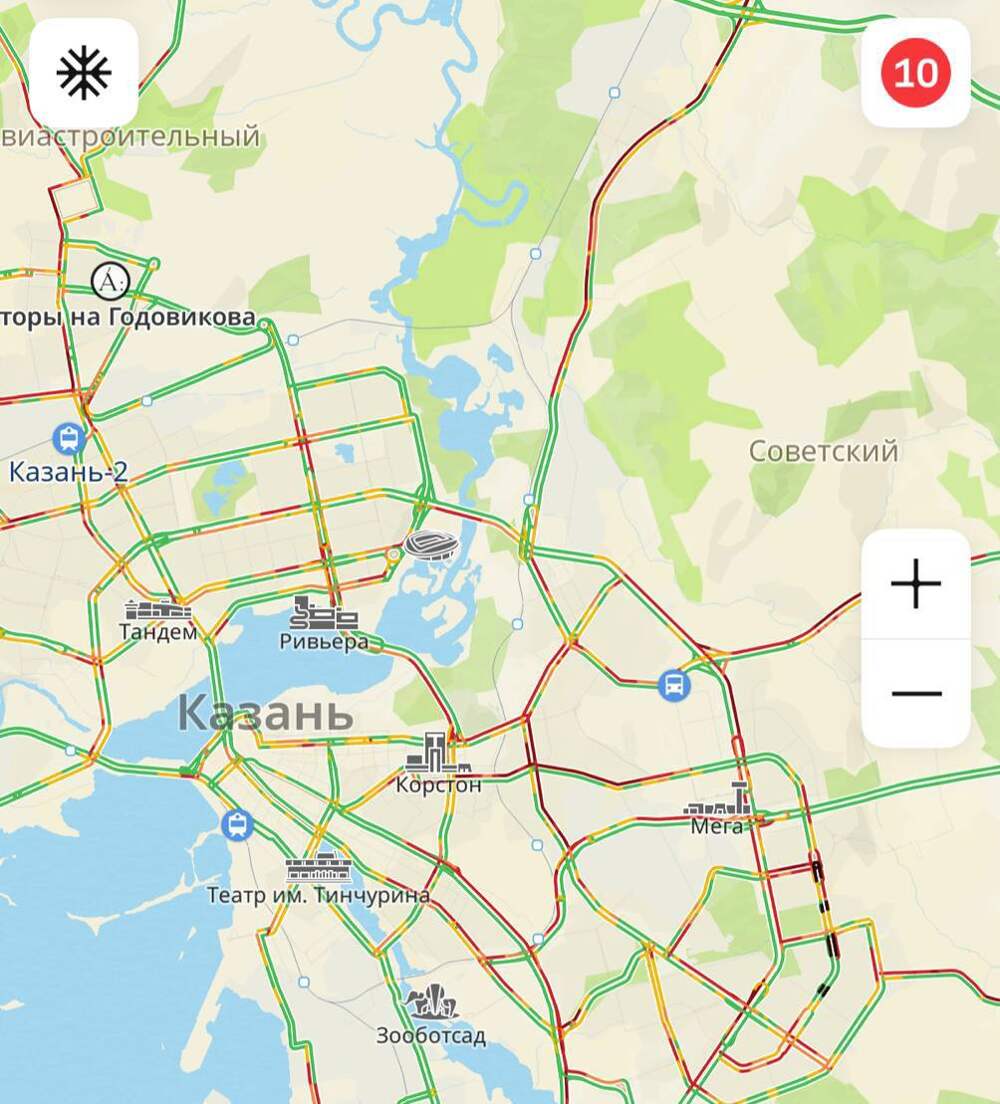Open the Корстон landmark

tap(438, 753)
